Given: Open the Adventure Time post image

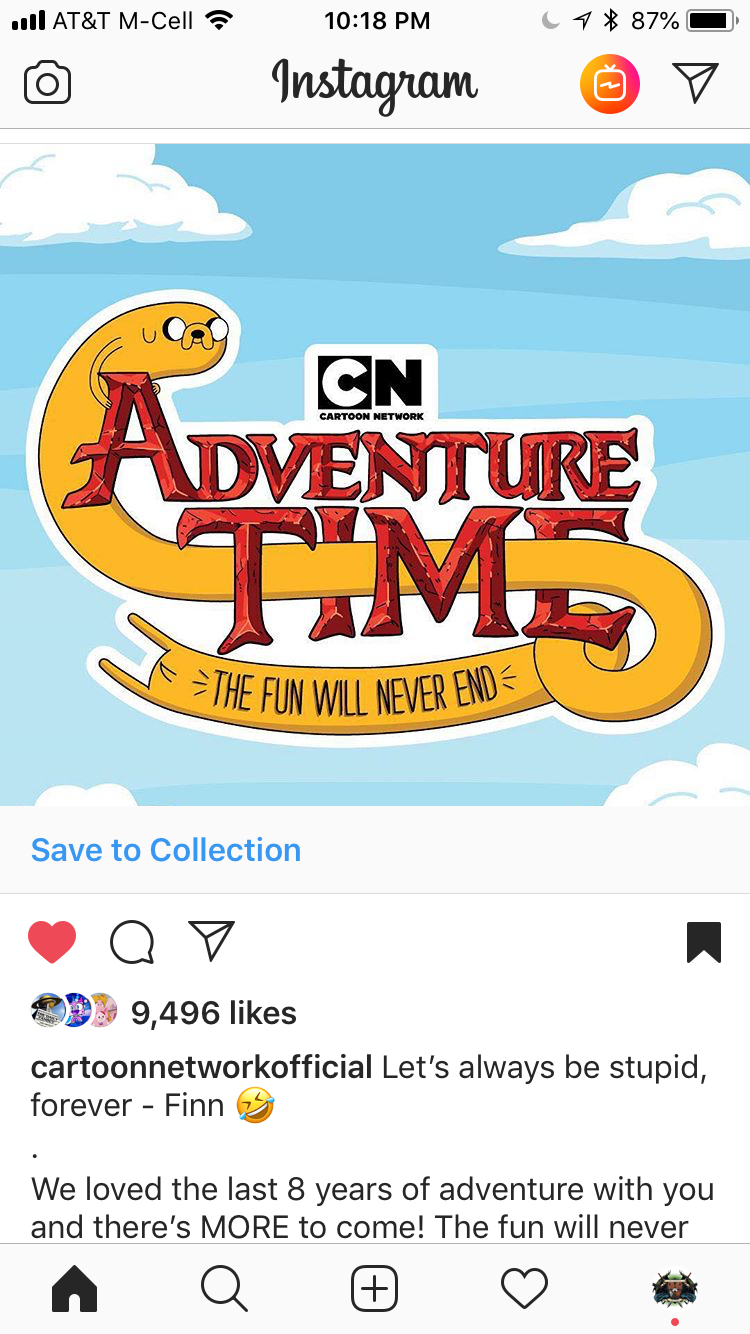Looking at the screenshot, I should 375,475.
